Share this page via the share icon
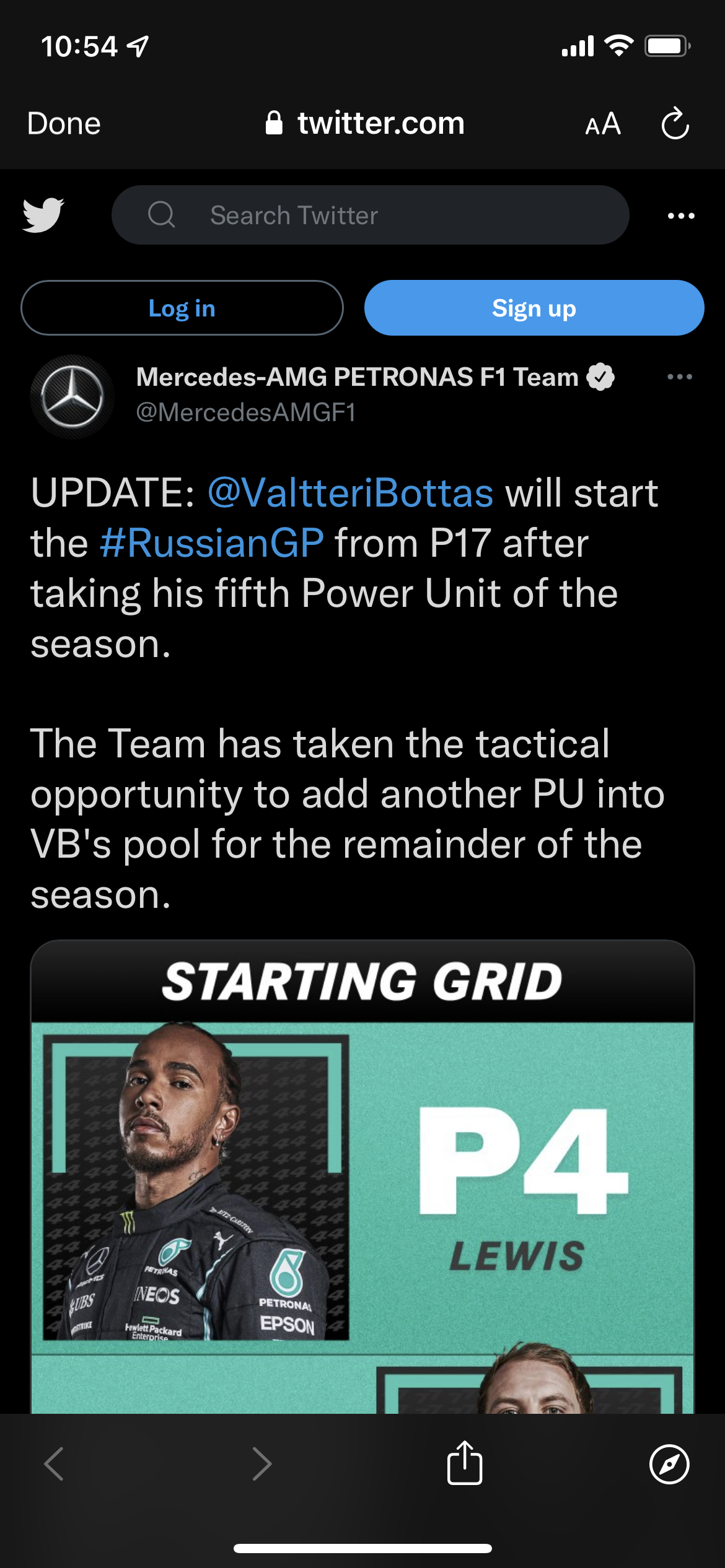The width and height of the screenshot is (725, 1568). (x=464, y=1463)
